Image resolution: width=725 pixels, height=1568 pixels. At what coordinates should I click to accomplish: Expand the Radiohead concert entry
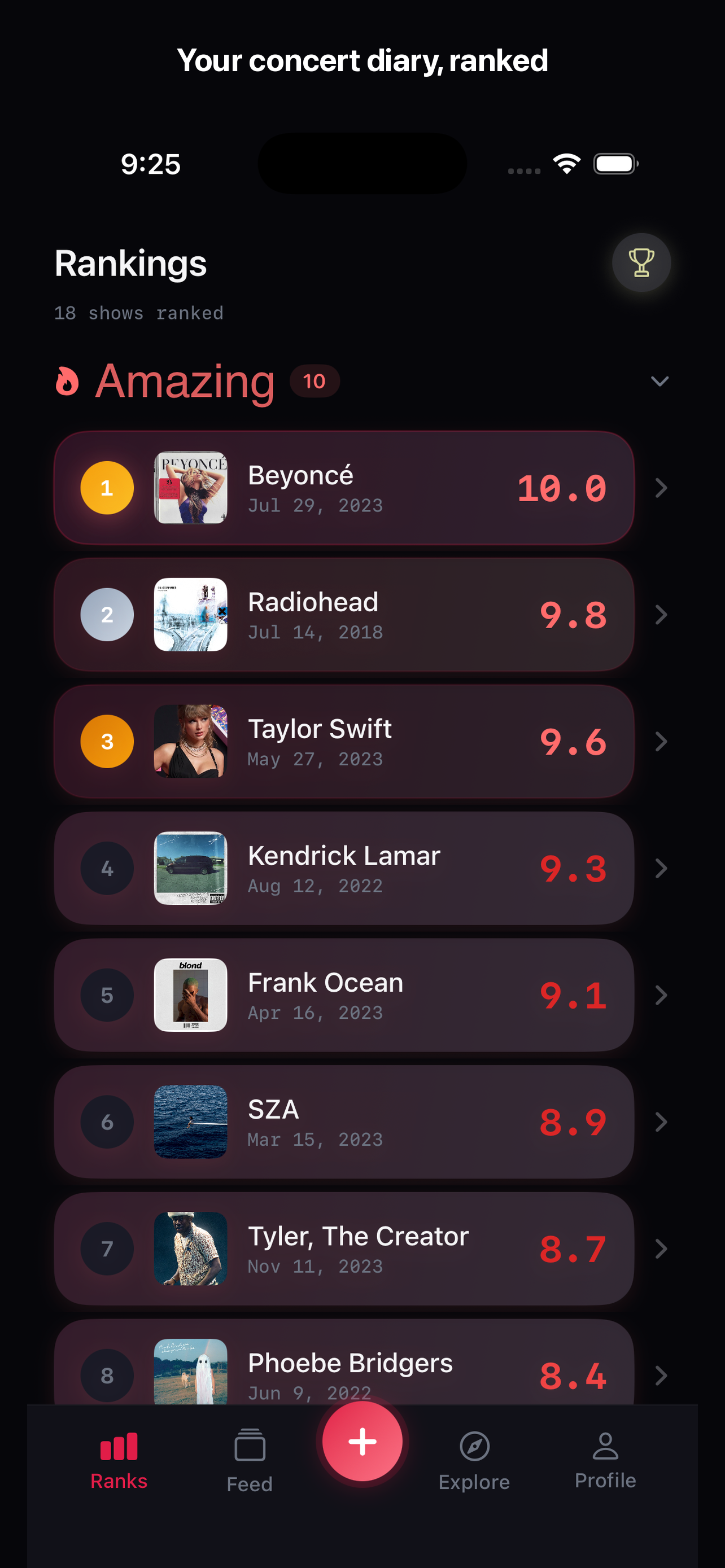(x=344, y=615)
